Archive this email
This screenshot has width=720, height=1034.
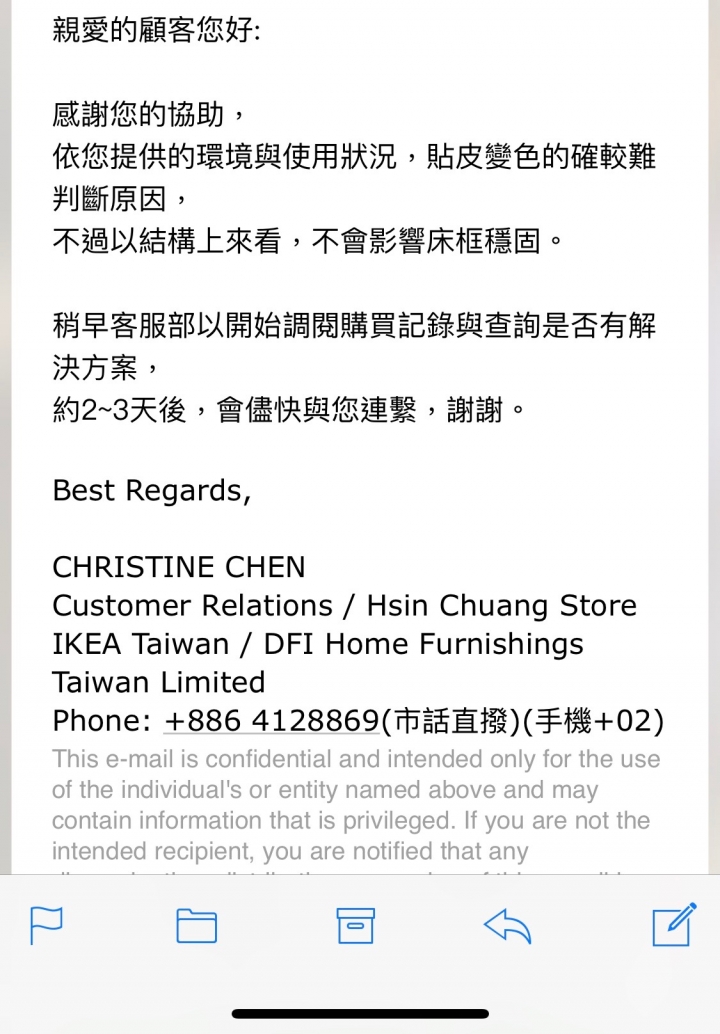355,925
